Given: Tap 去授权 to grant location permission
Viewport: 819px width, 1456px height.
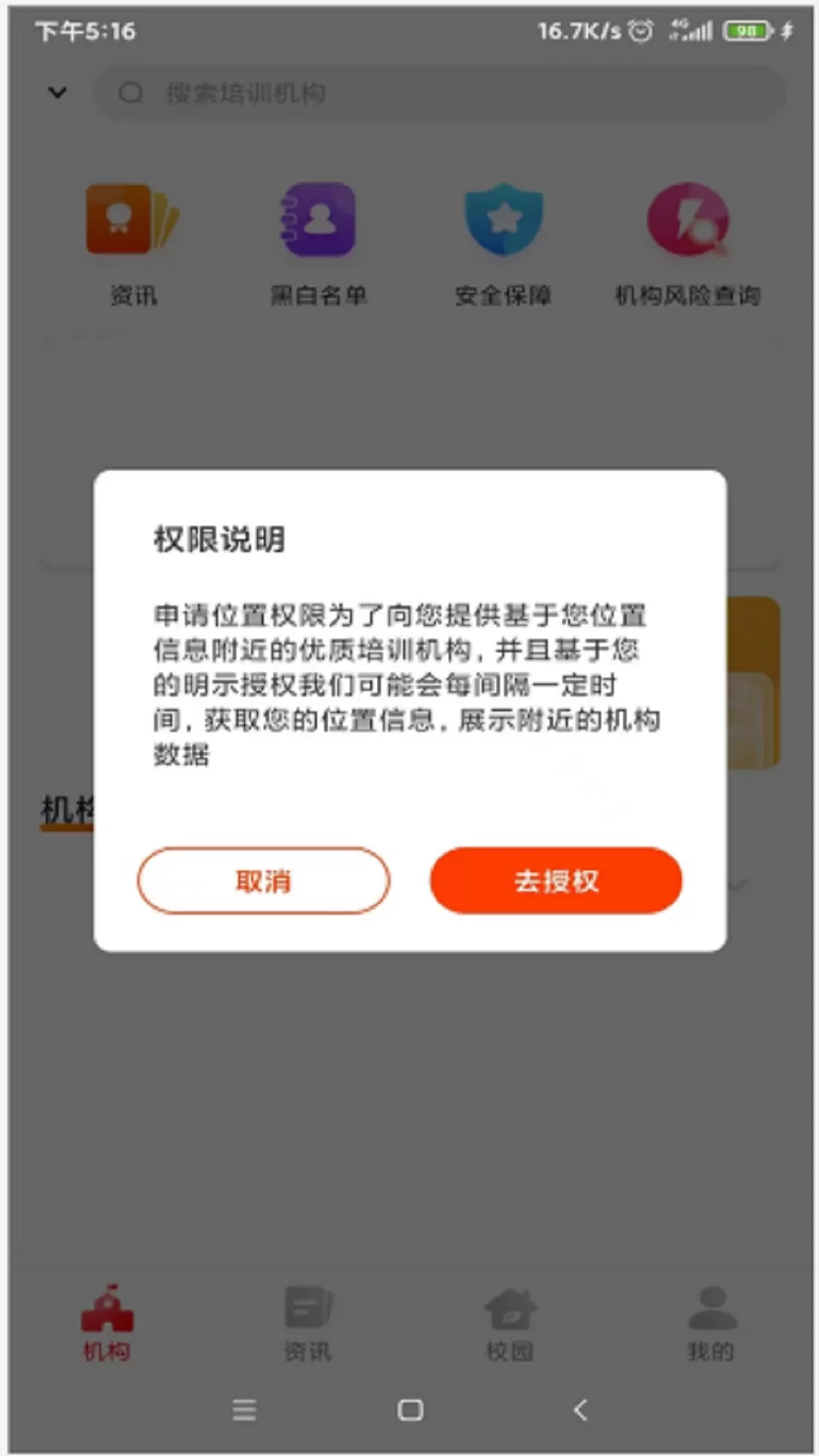Looking at the screenshot, I should (556, 880).
